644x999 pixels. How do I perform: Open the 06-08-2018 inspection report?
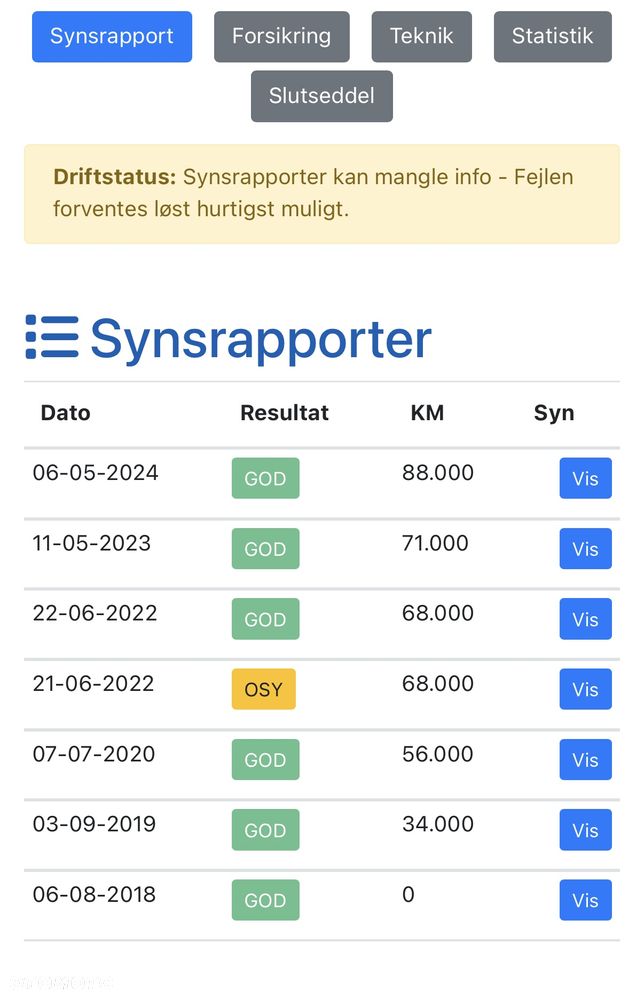click(585, 900)
